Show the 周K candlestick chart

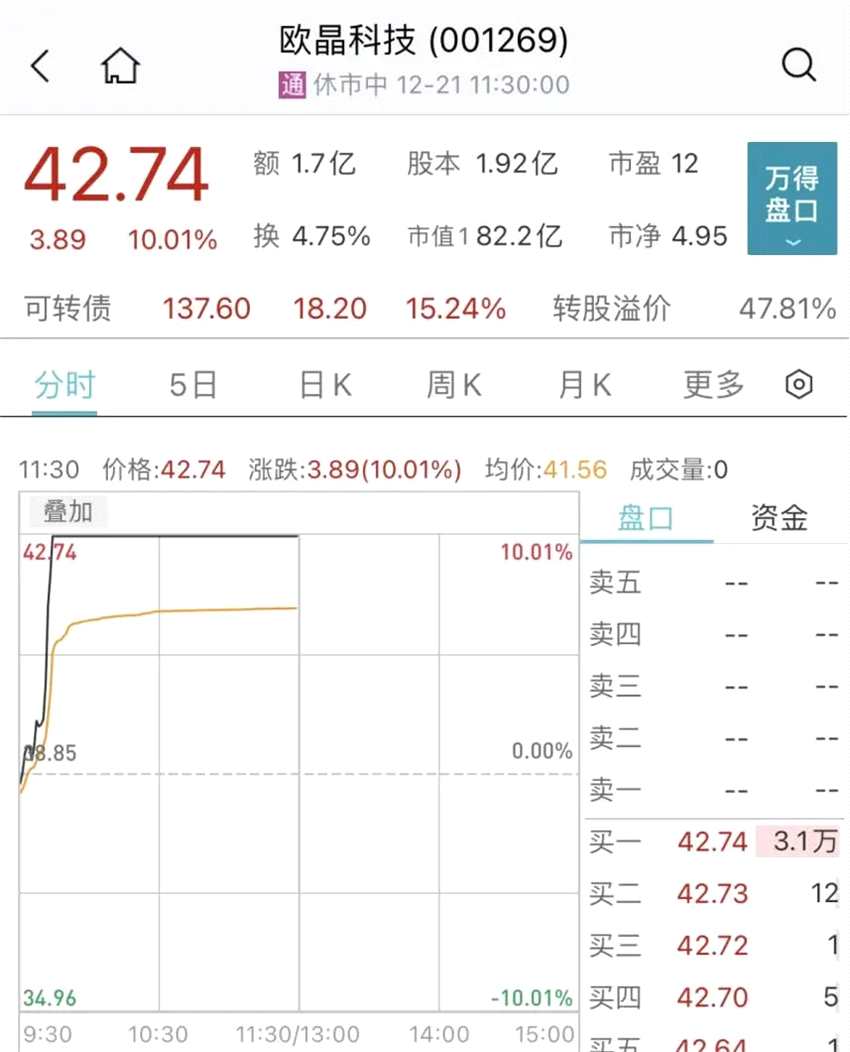click(x=453, y=385)
